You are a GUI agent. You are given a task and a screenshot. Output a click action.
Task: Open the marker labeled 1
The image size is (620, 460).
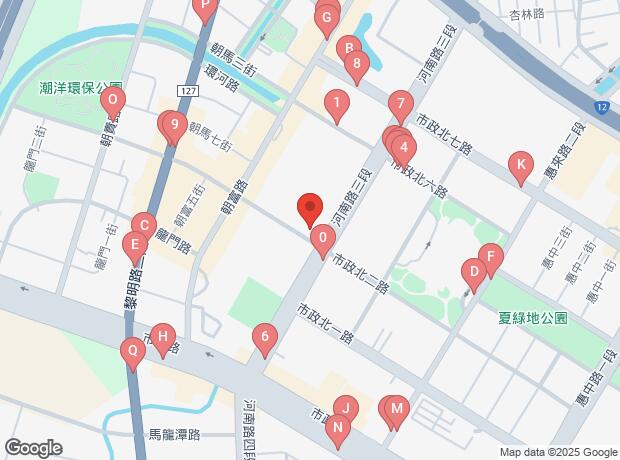[337, 106]
